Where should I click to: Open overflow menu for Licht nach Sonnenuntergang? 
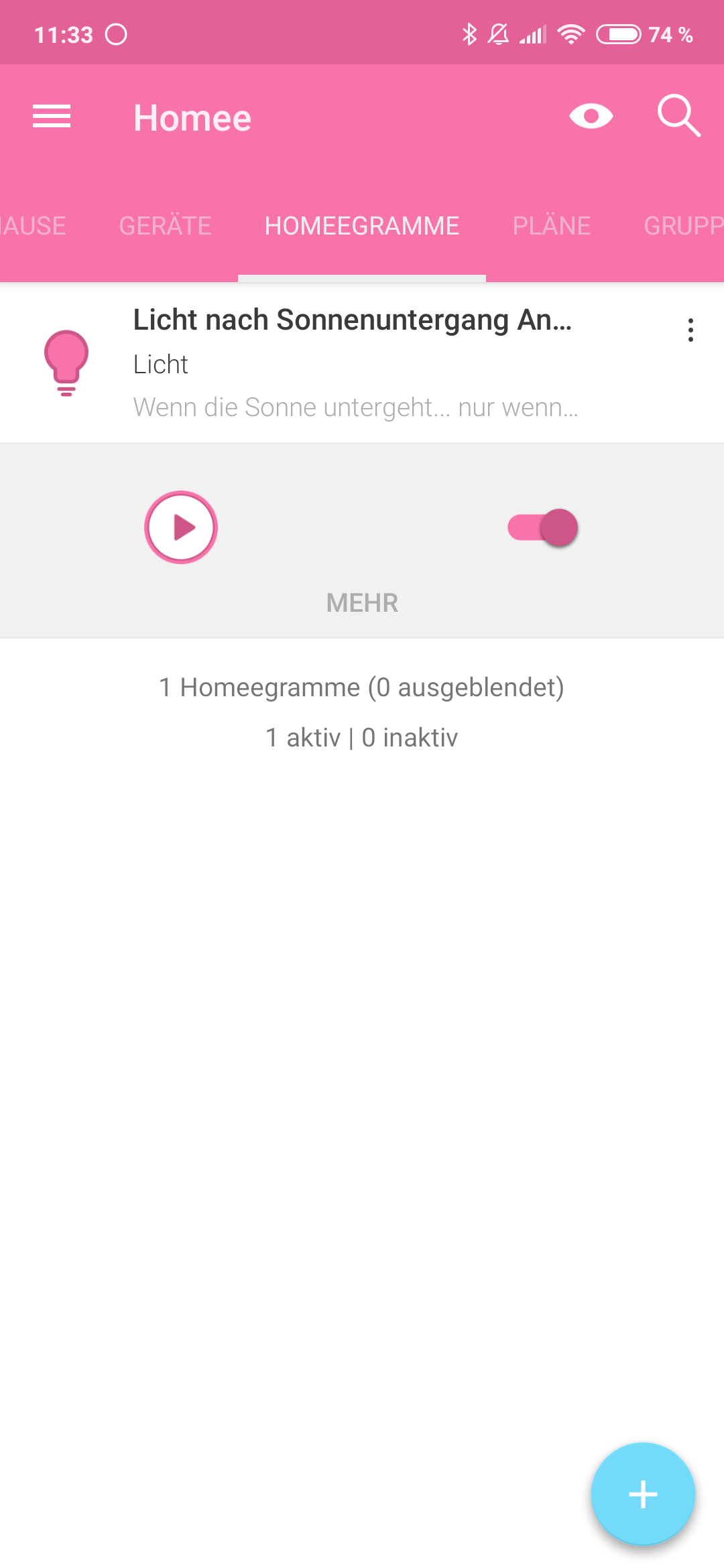(690, 330)
